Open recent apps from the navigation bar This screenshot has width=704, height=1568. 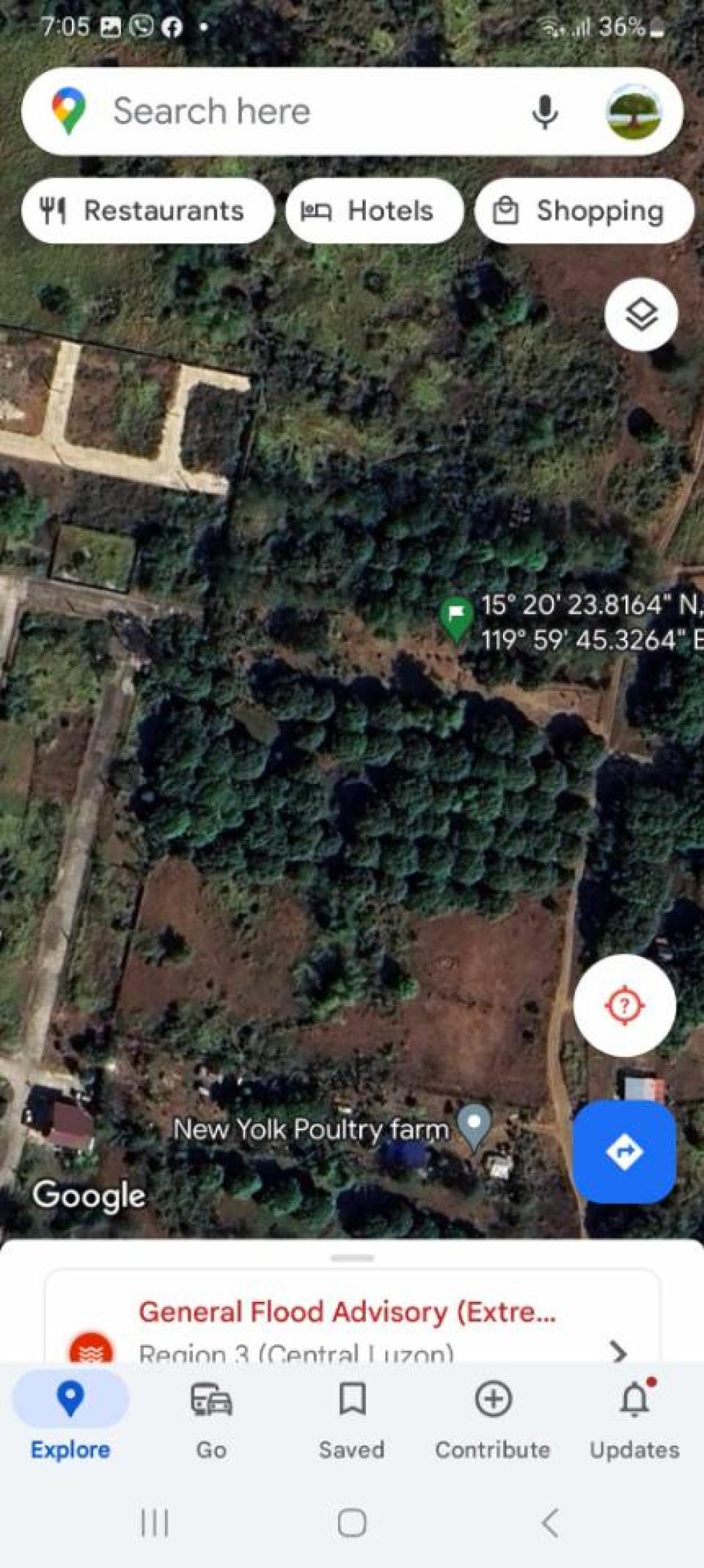(x=155, y=1523)
